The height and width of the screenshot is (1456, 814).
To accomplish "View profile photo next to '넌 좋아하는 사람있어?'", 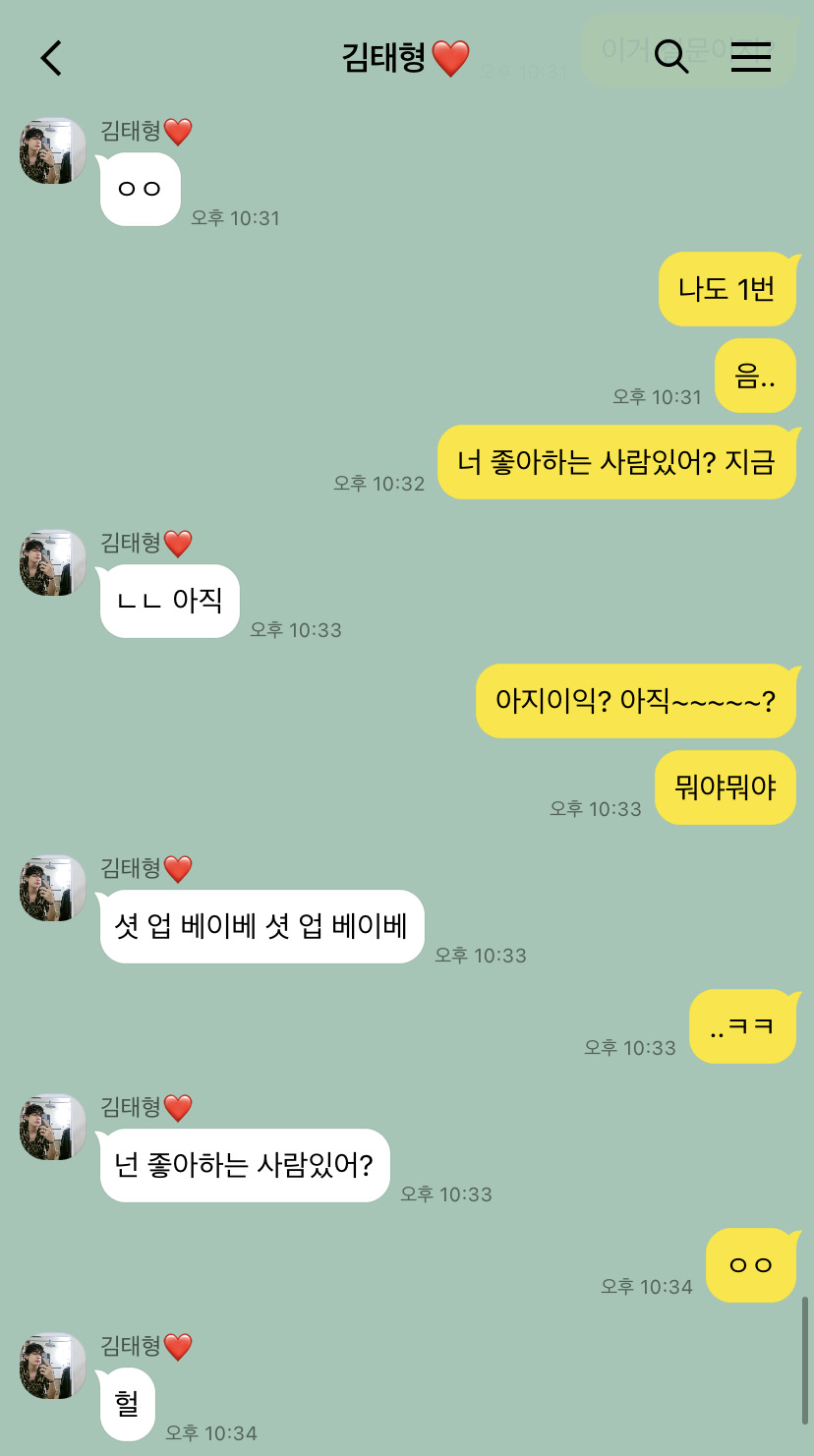I will [53, 1128].
